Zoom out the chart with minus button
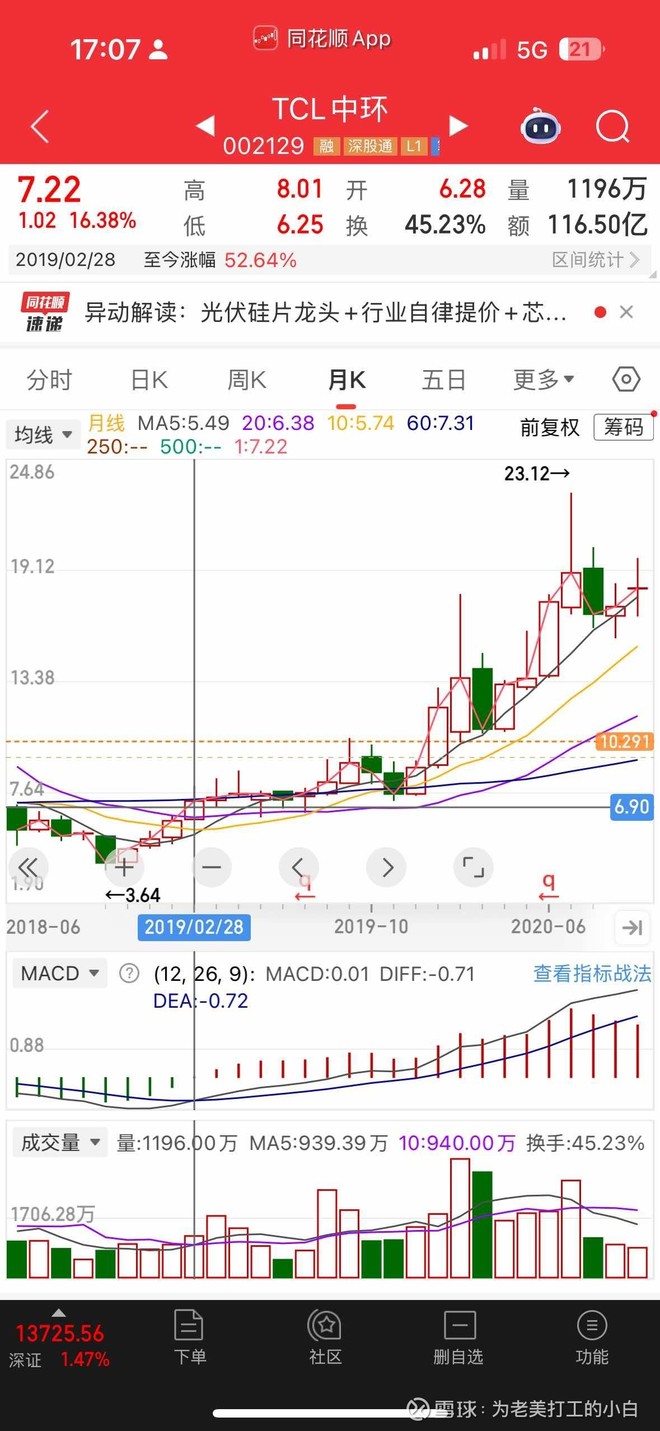Viewport: 660px width, 1431px height. [x=210, y=867]
